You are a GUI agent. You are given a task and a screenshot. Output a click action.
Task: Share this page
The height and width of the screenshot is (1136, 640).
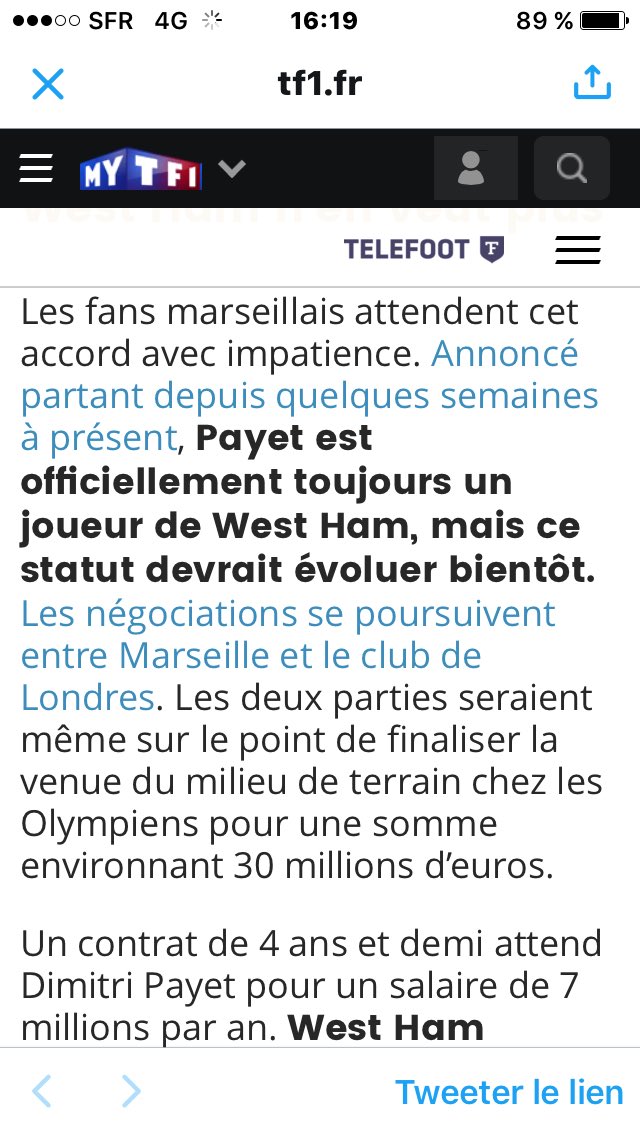[x=592, y=82]
